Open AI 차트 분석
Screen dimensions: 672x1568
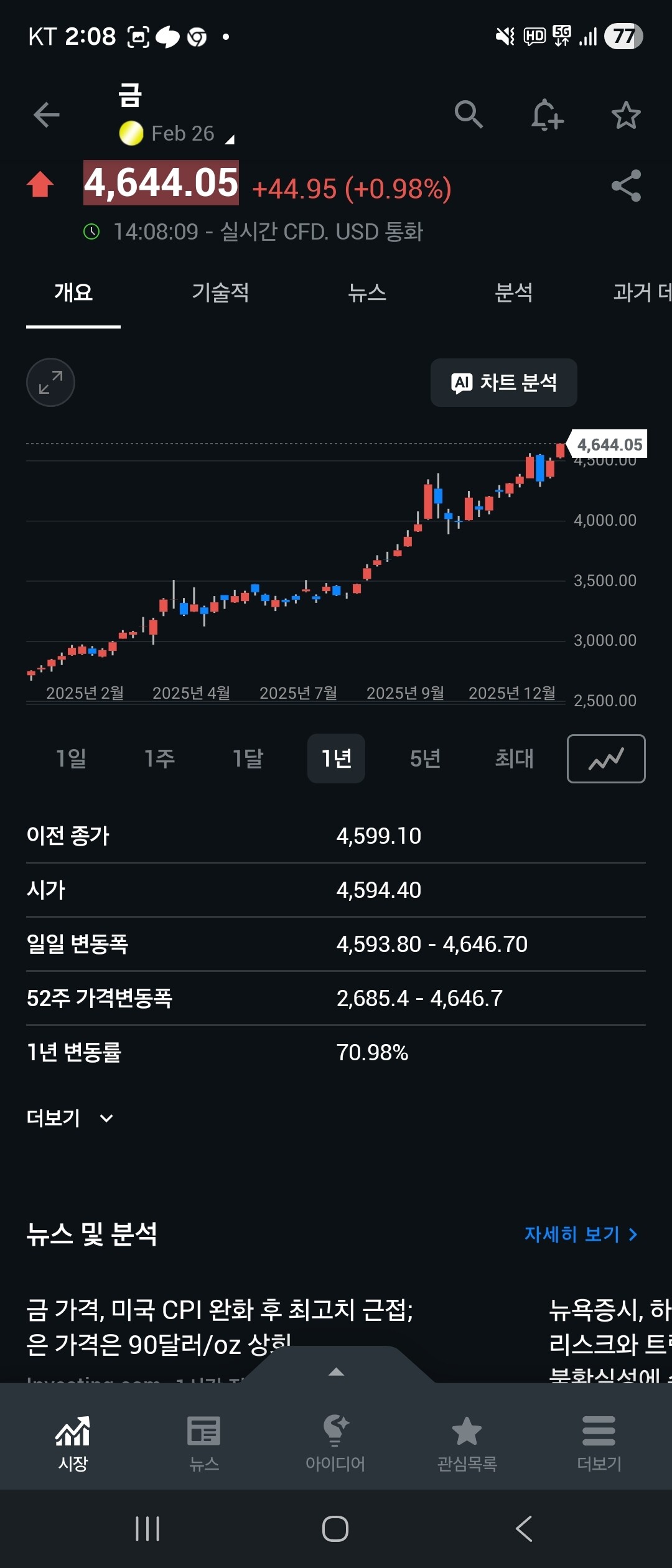pyautogui.click(x=503, y=383)
